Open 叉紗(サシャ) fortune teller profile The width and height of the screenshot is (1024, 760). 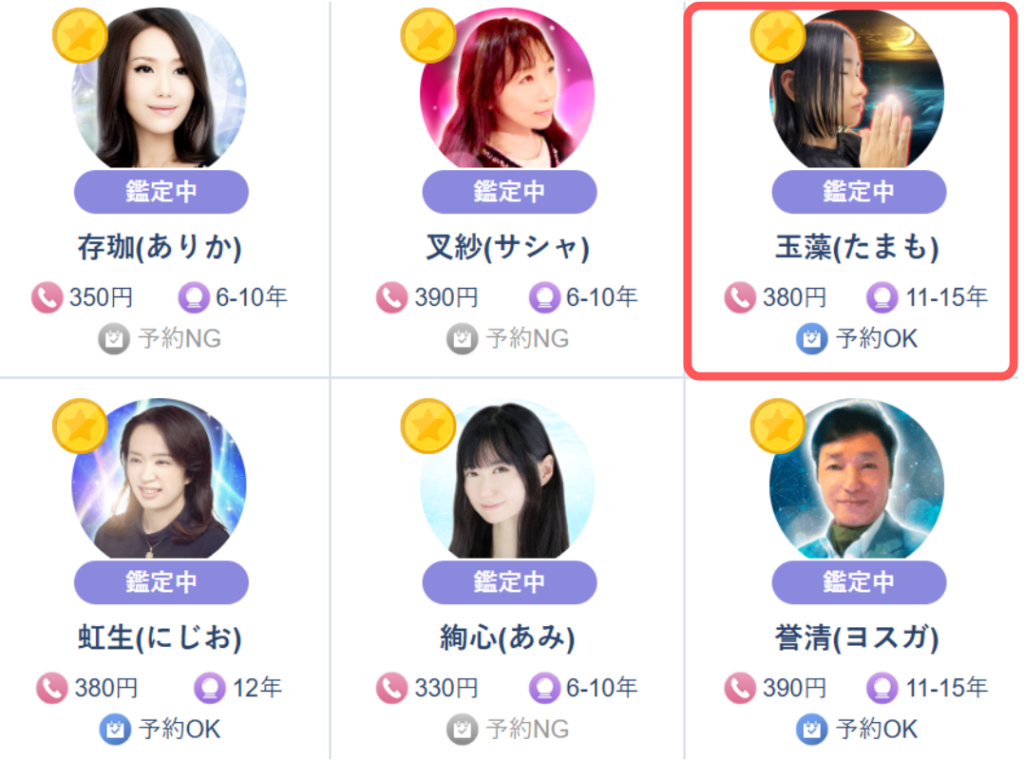[508, 247]
